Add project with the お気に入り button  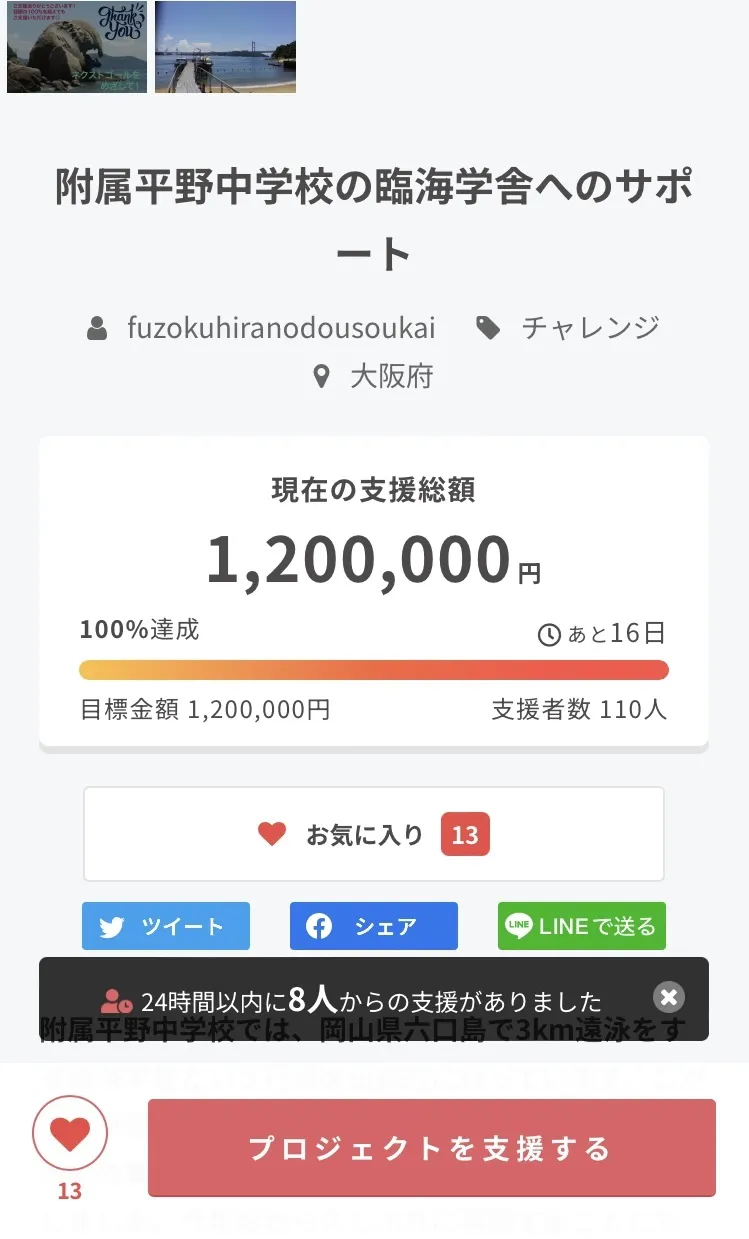(x=374, y=834)
